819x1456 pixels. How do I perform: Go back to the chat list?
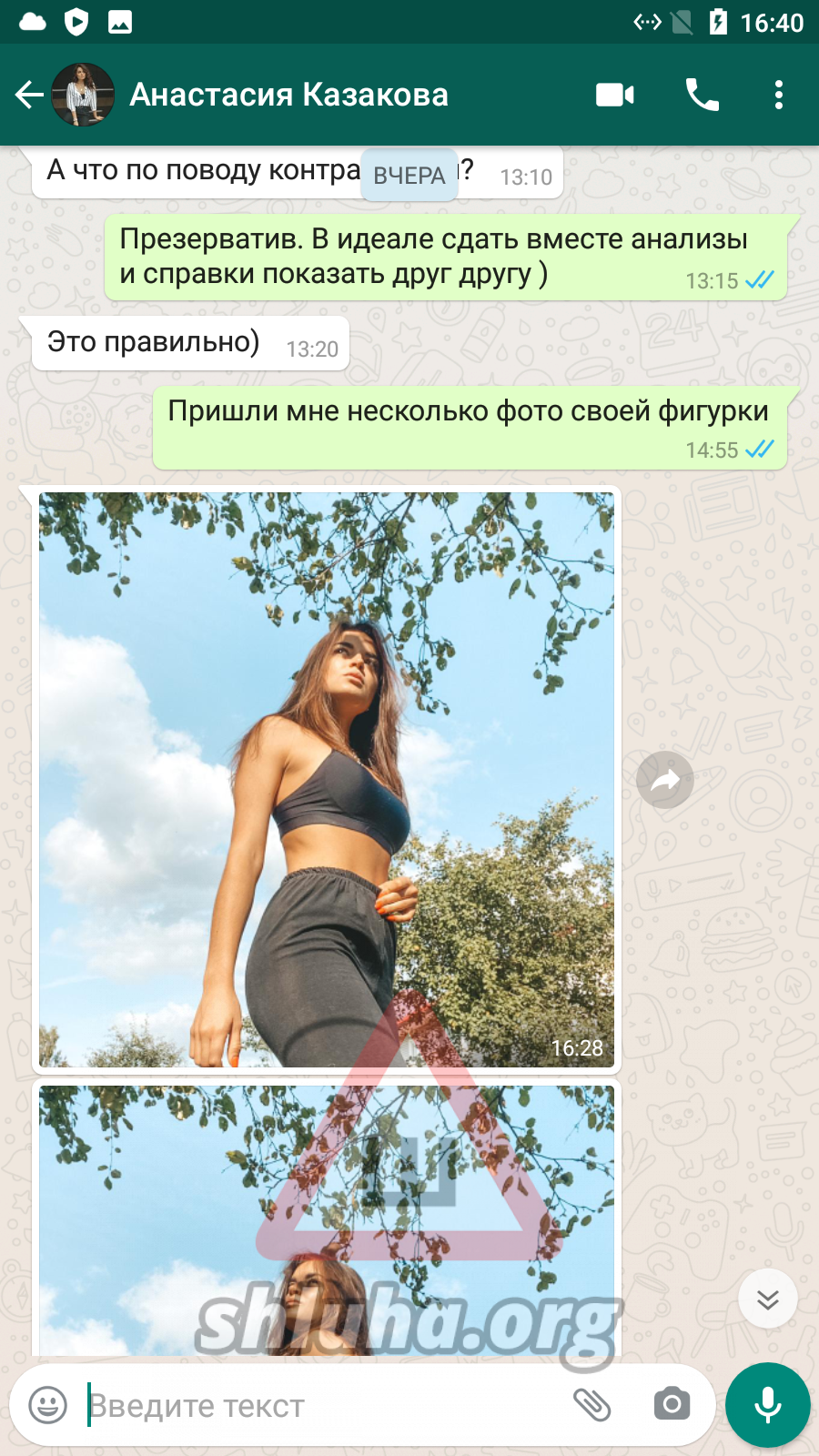pyautogui.click(x=29, y=95)
